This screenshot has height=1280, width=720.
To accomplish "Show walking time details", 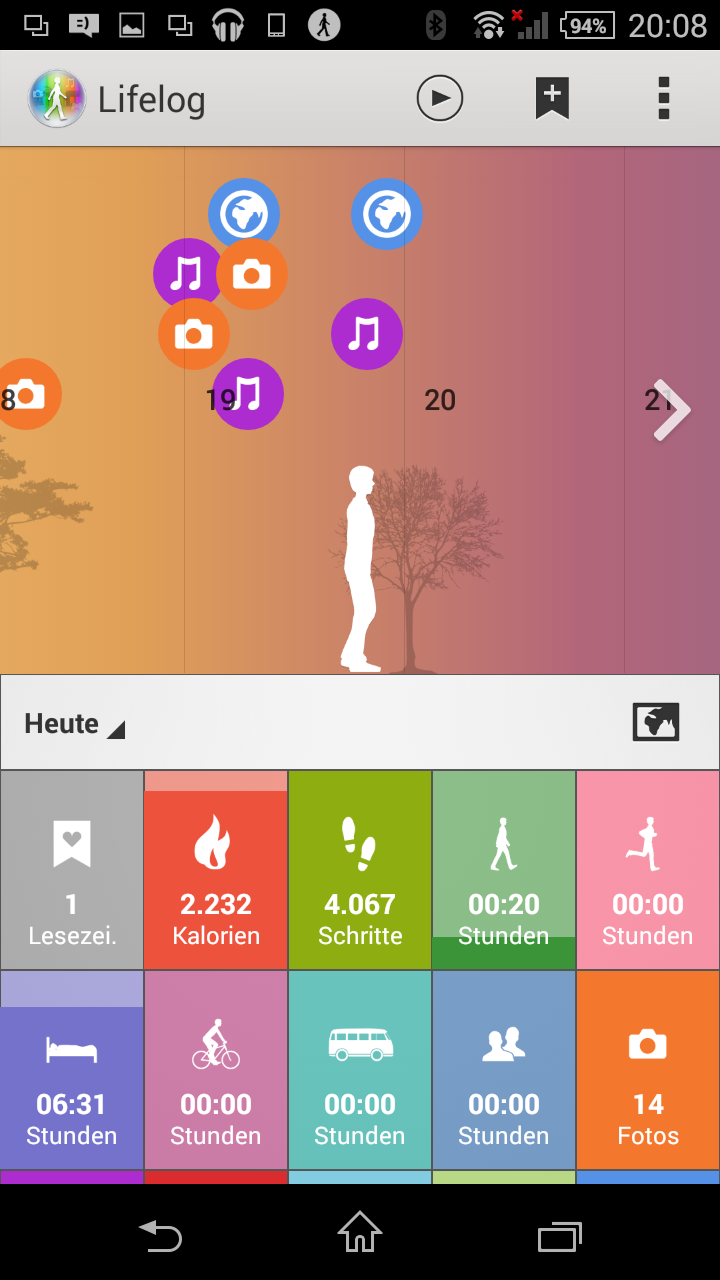I will click(504, 870).
